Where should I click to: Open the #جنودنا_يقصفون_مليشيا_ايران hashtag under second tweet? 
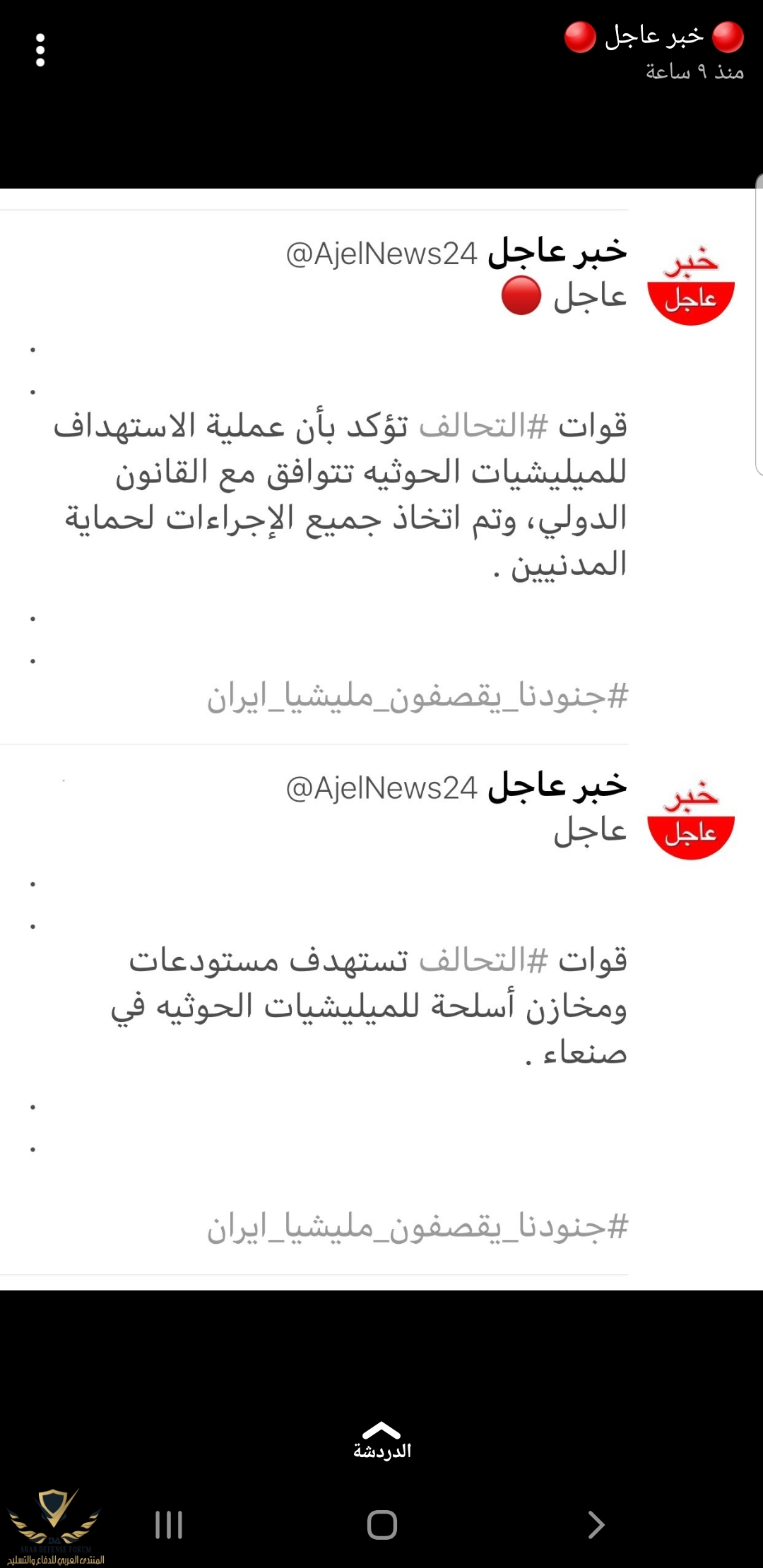(417, 1228)
